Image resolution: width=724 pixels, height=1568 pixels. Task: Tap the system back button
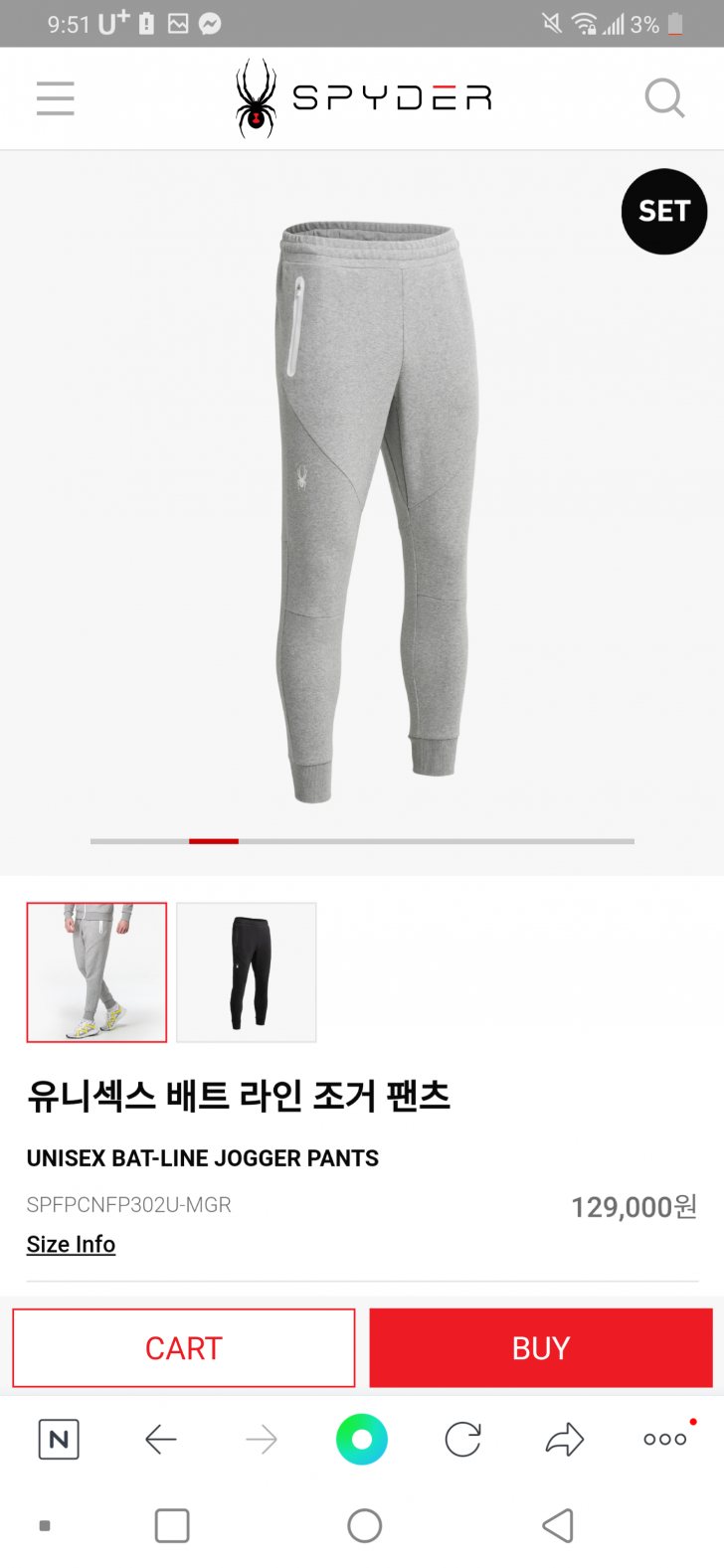(558, 1525)
